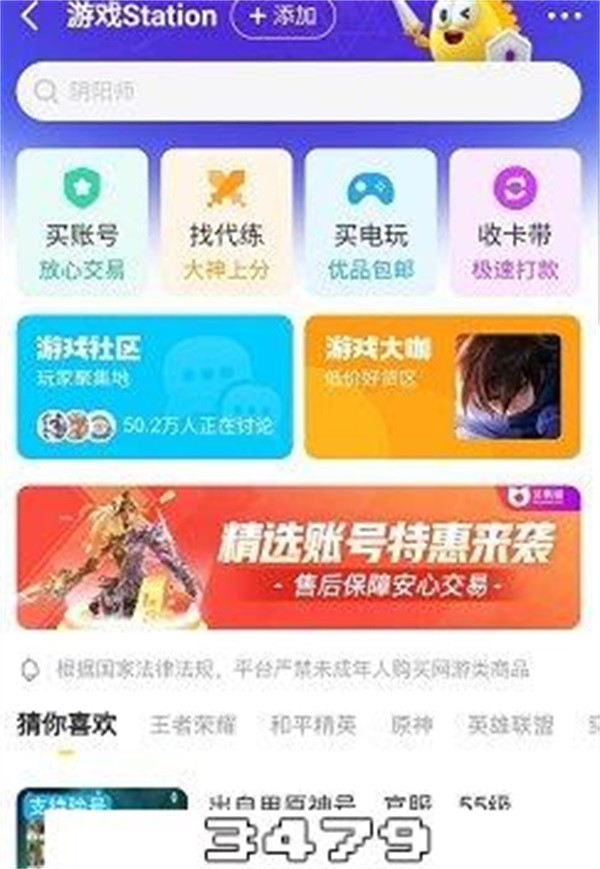Screen dimensions: 600x869
Task: Open the 精选账号特惠来袭 banner
Action: pyautogui.click(x=298, y=557)
